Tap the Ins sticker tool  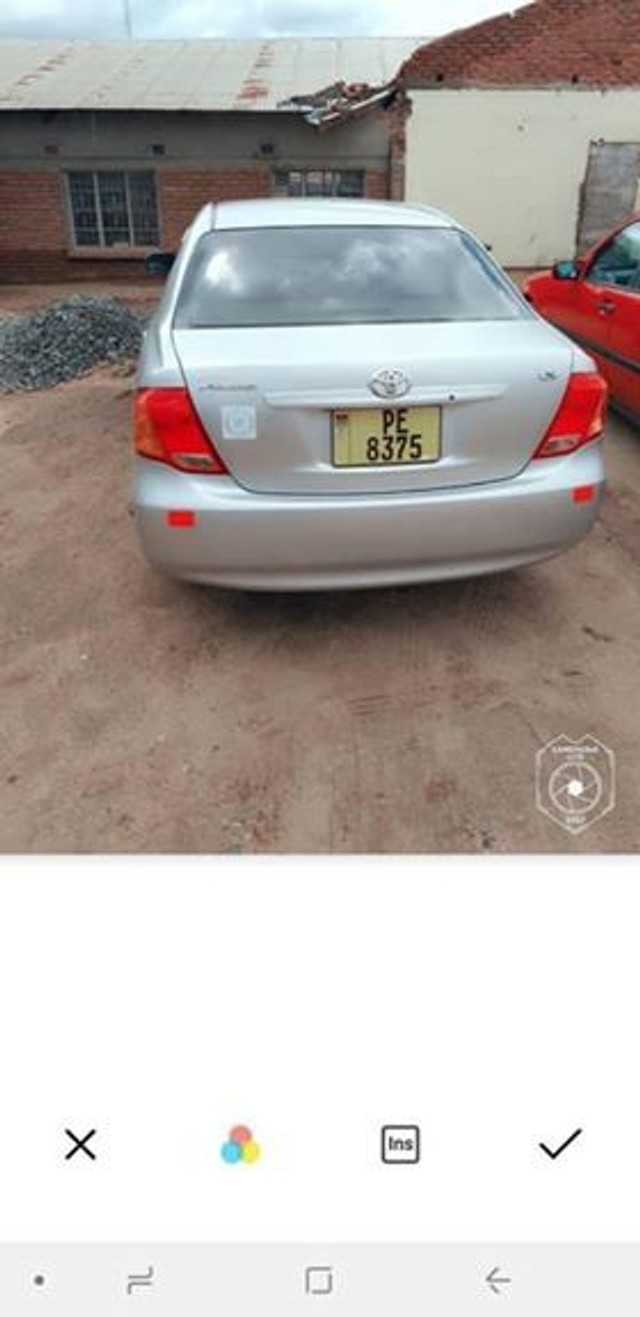[400, 1144]
